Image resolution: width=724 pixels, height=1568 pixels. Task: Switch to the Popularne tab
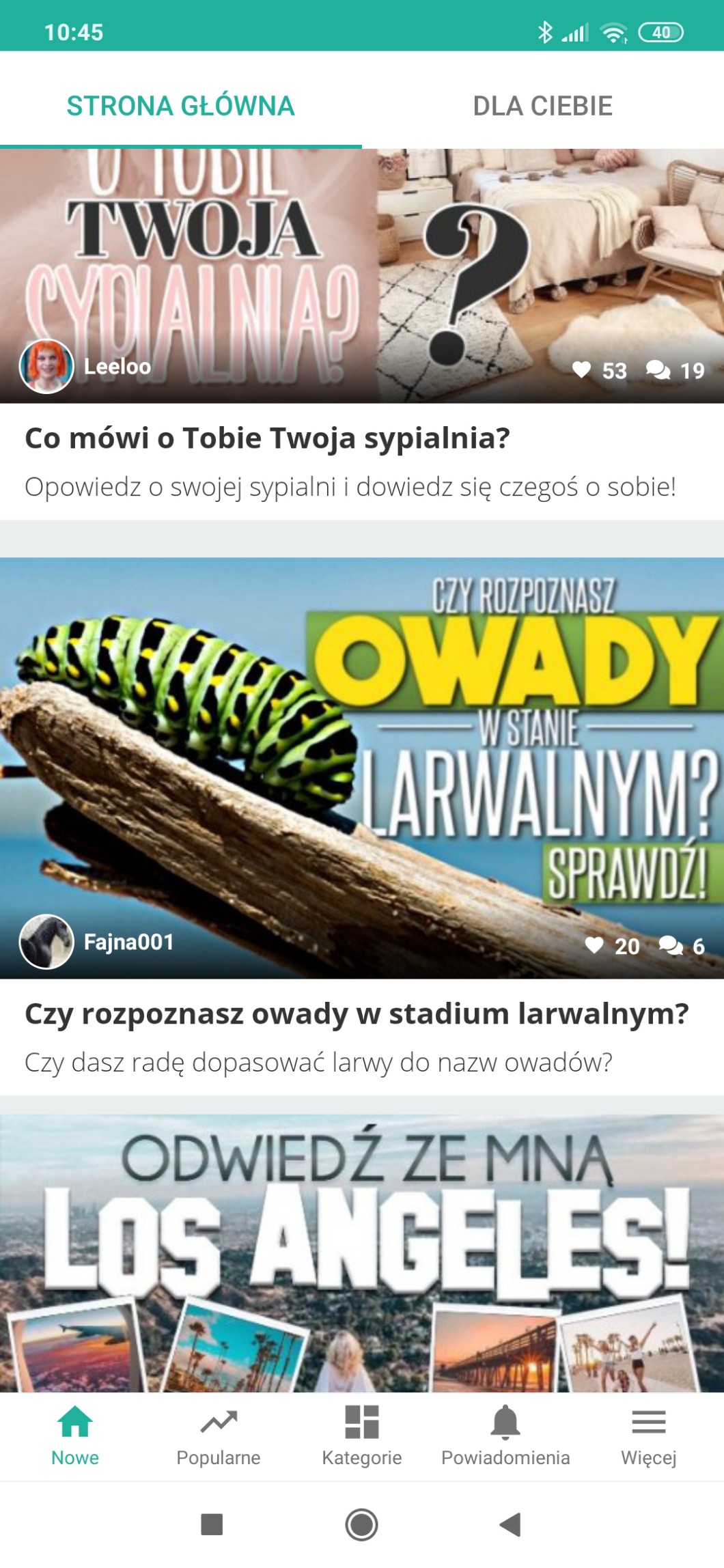coord(219,1436)
